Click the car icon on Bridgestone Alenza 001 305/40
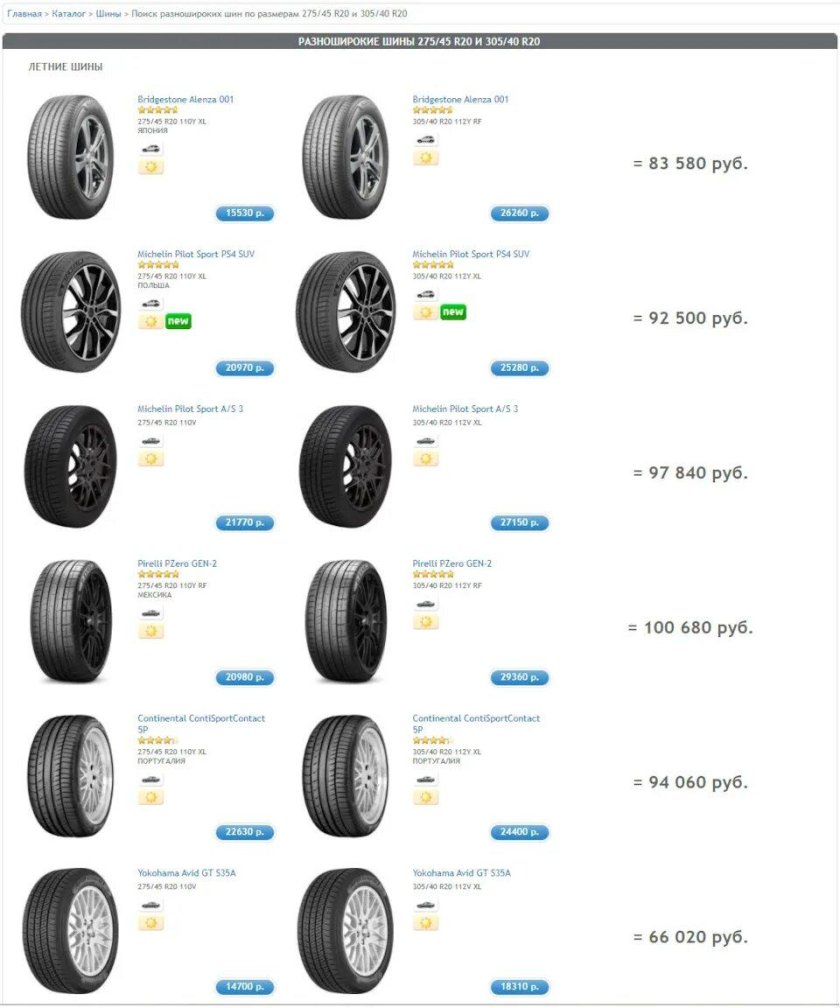The image size is (840, 1008). pyautogui.click(x=424, y=141)
